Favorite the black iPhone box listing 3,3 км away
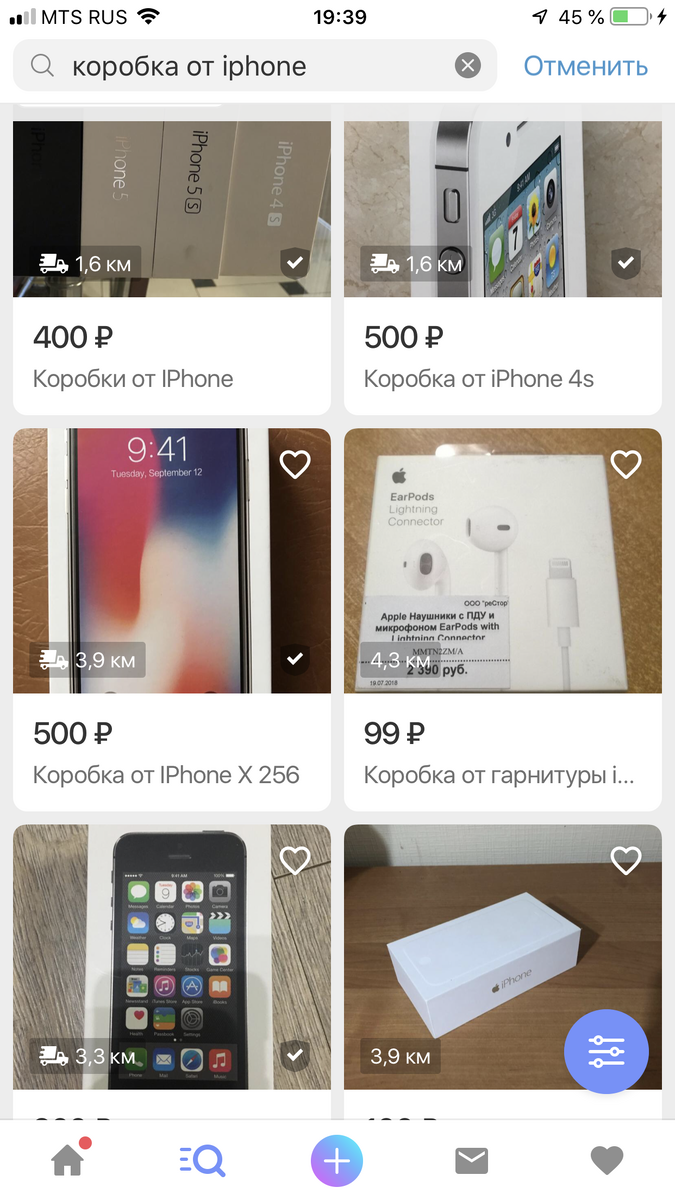This screenshot has width=675, height=1200. click(295, 860)
